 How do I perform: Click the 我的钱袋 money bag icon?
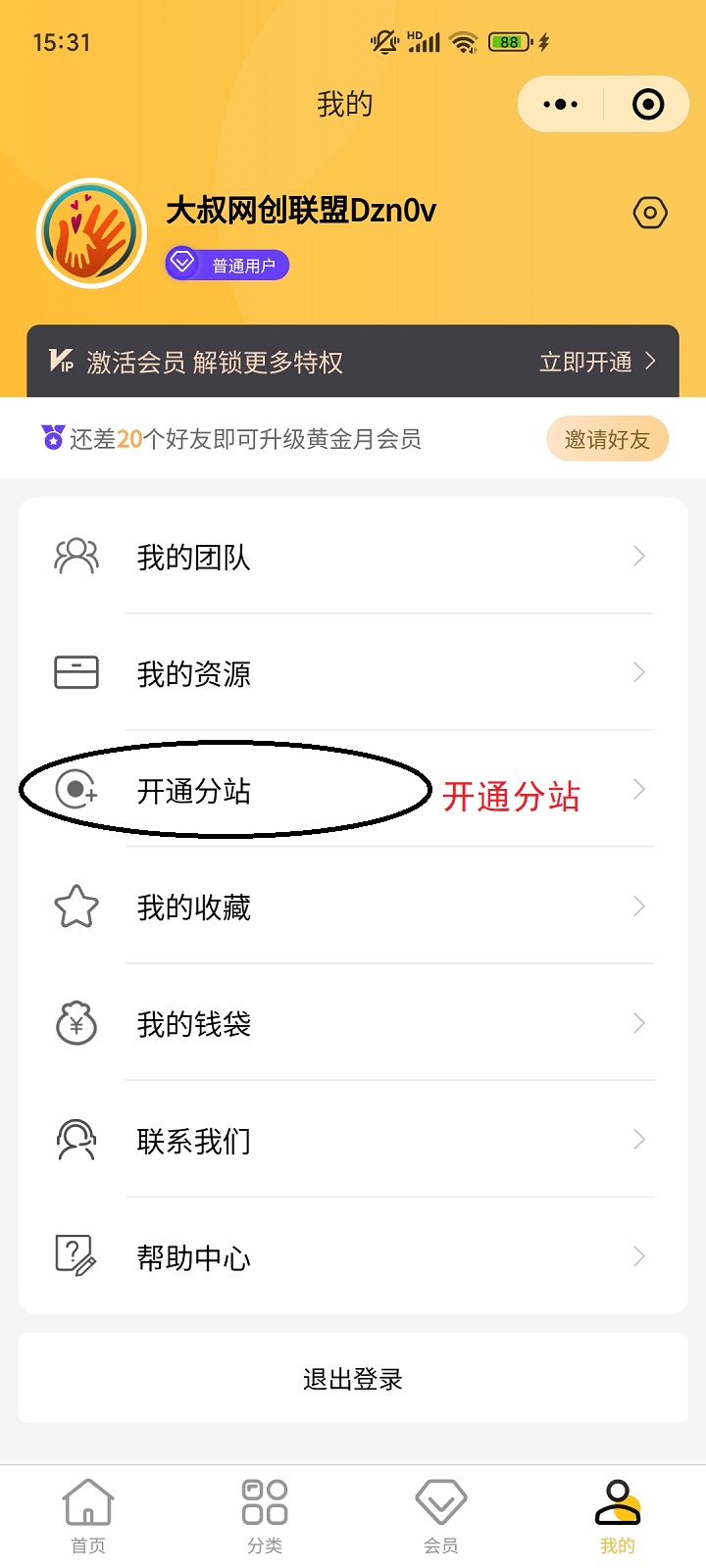(x=76, y=1023)
